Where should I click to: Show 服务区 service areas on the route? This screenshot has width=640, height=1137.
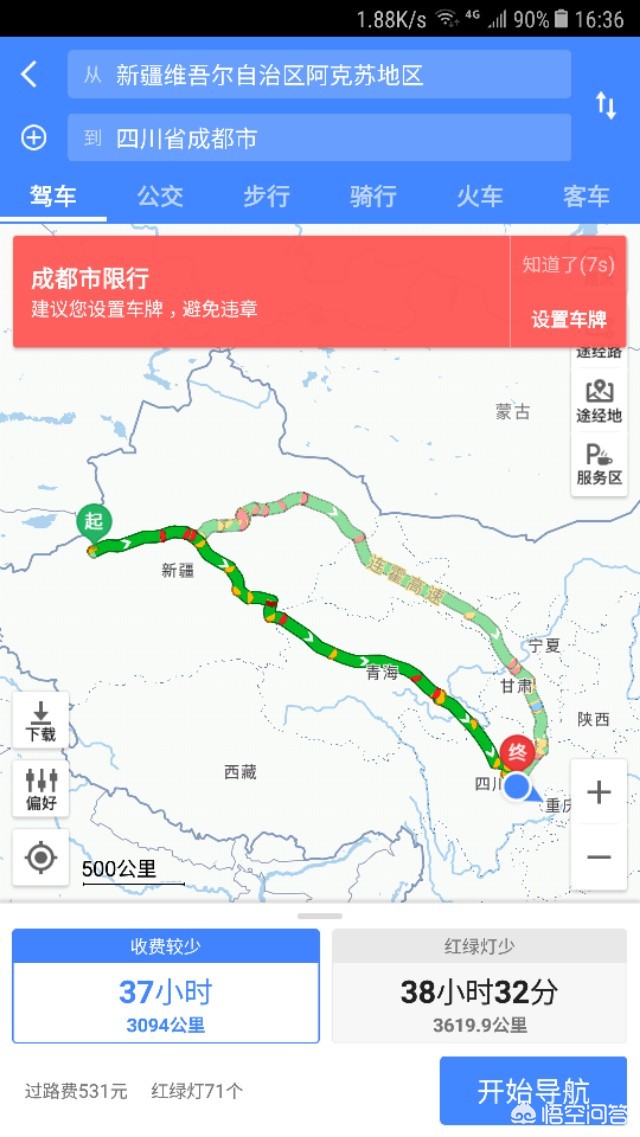(x=599, y=464)
